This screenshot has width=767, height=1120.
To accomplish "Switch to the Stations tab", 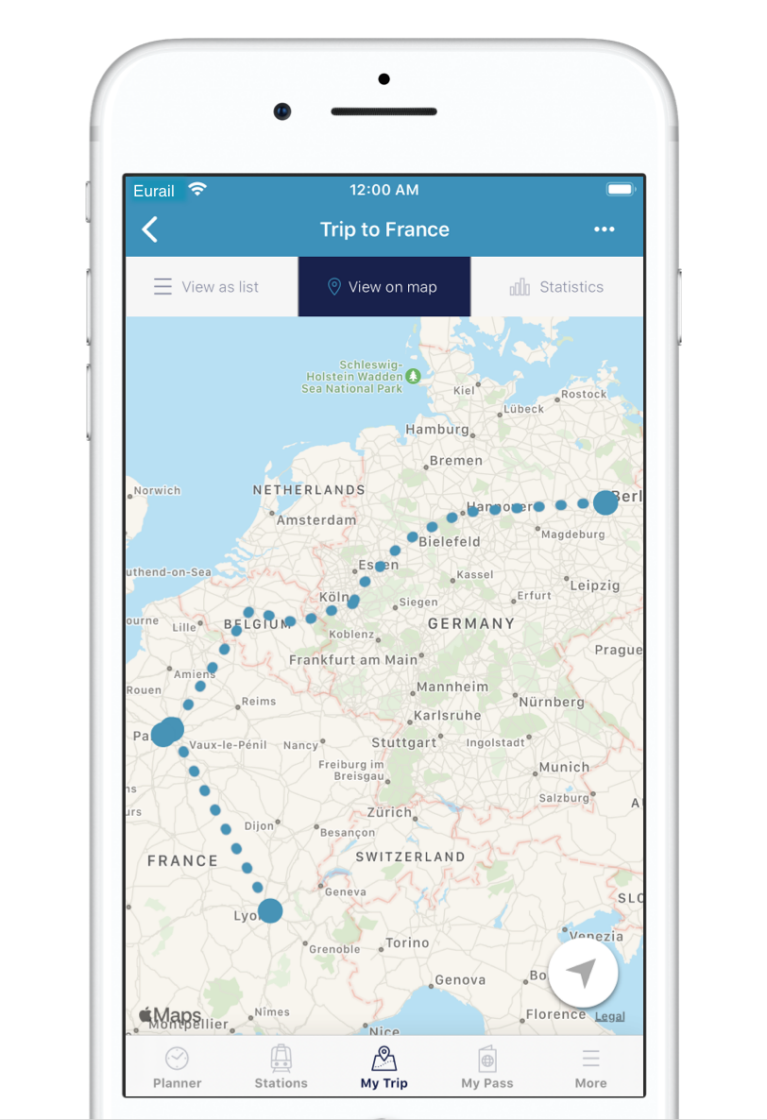I will (281, 1067).
